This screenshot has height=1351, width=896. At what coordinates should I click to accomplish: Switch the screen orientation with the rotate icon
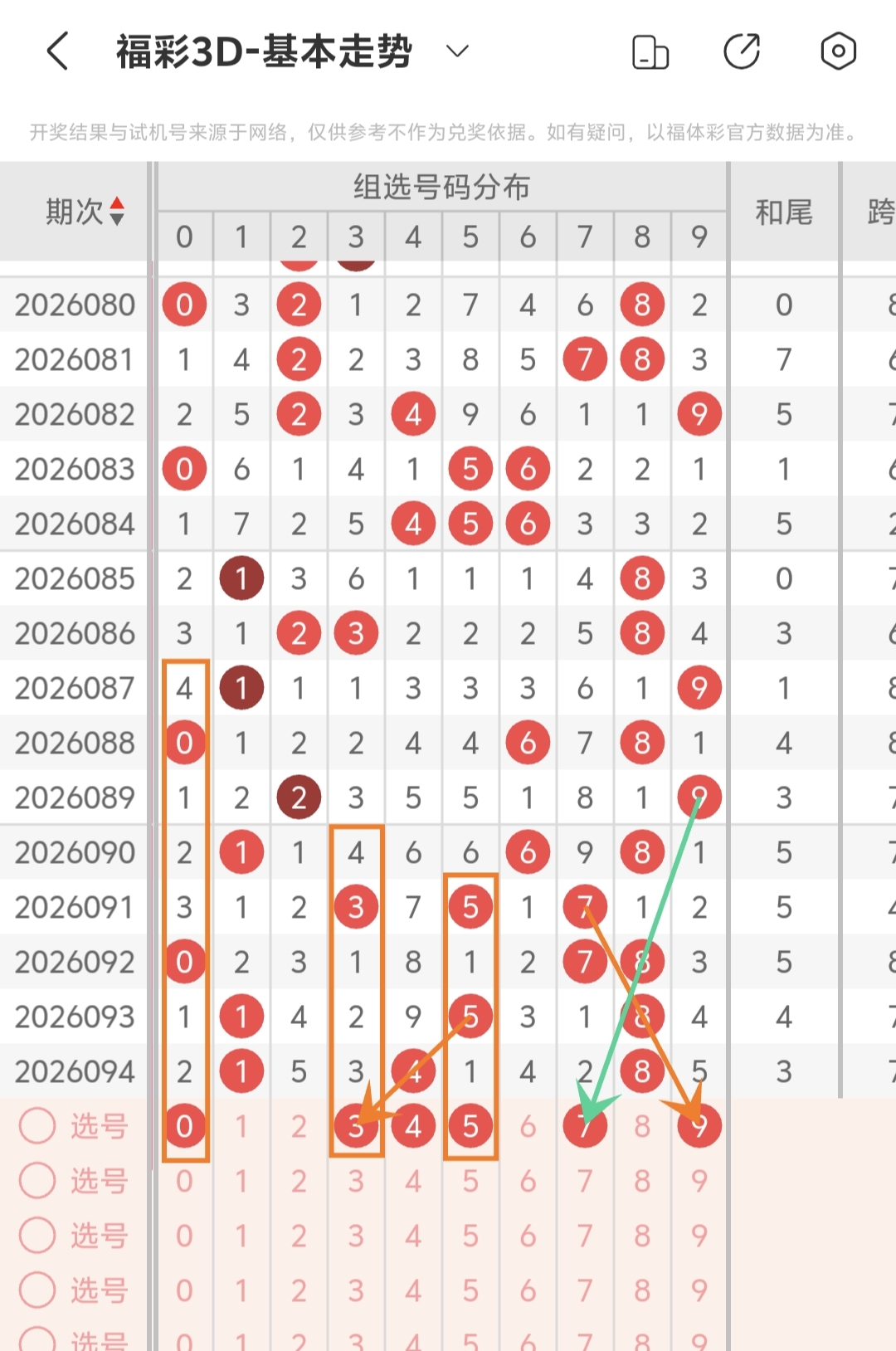click(650, 52)
